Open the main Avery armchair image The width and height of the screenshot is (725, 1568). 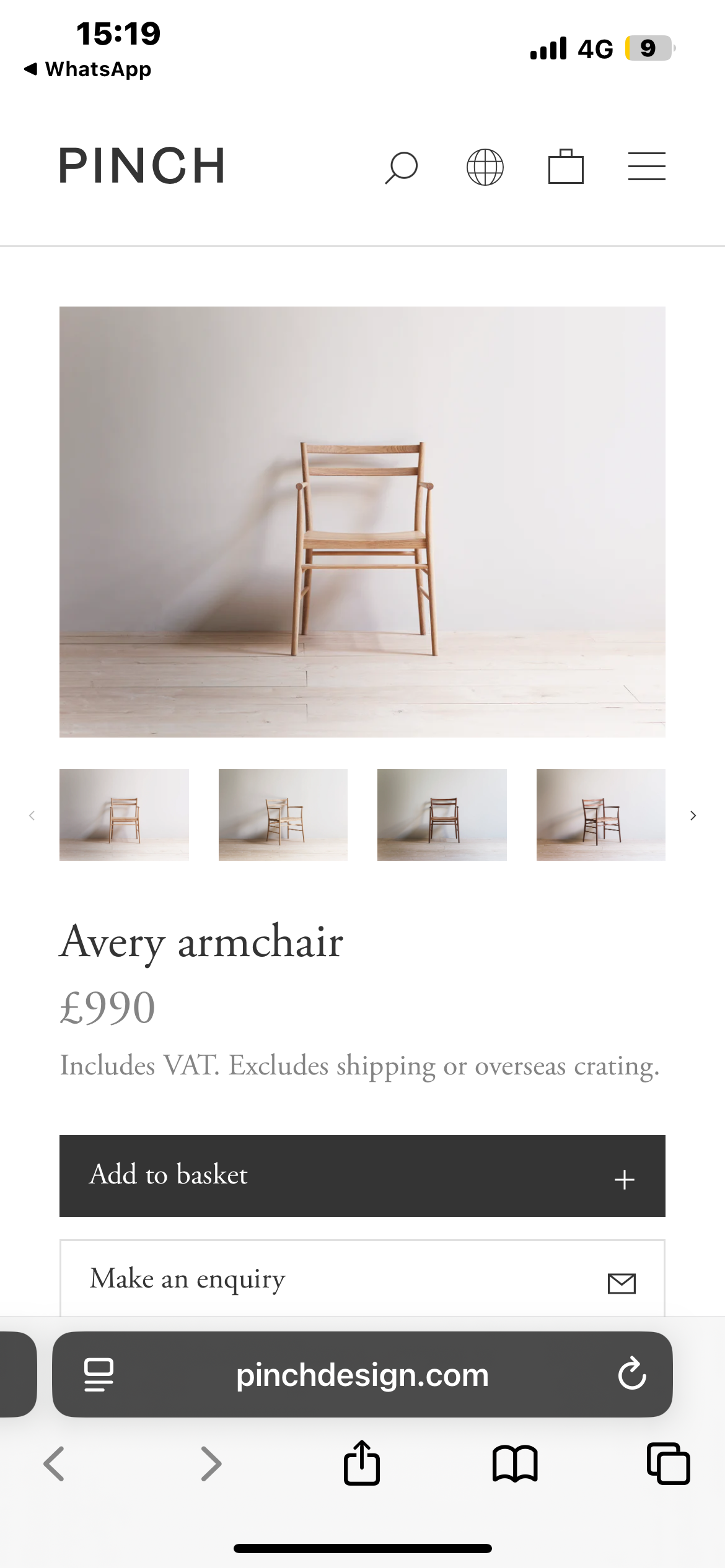(362, 521)
